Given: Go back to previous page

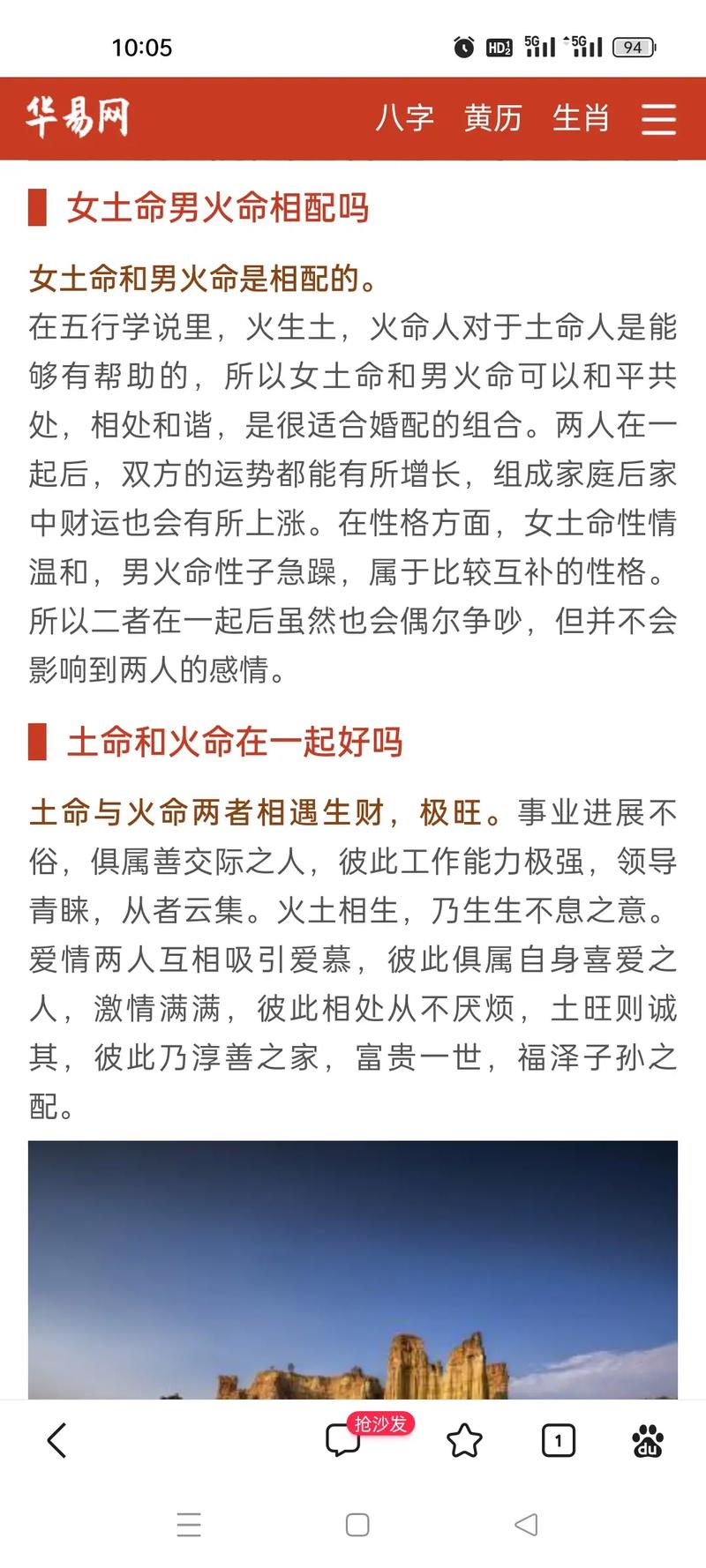Looking at the screenshot, I should pos(56,1441).
